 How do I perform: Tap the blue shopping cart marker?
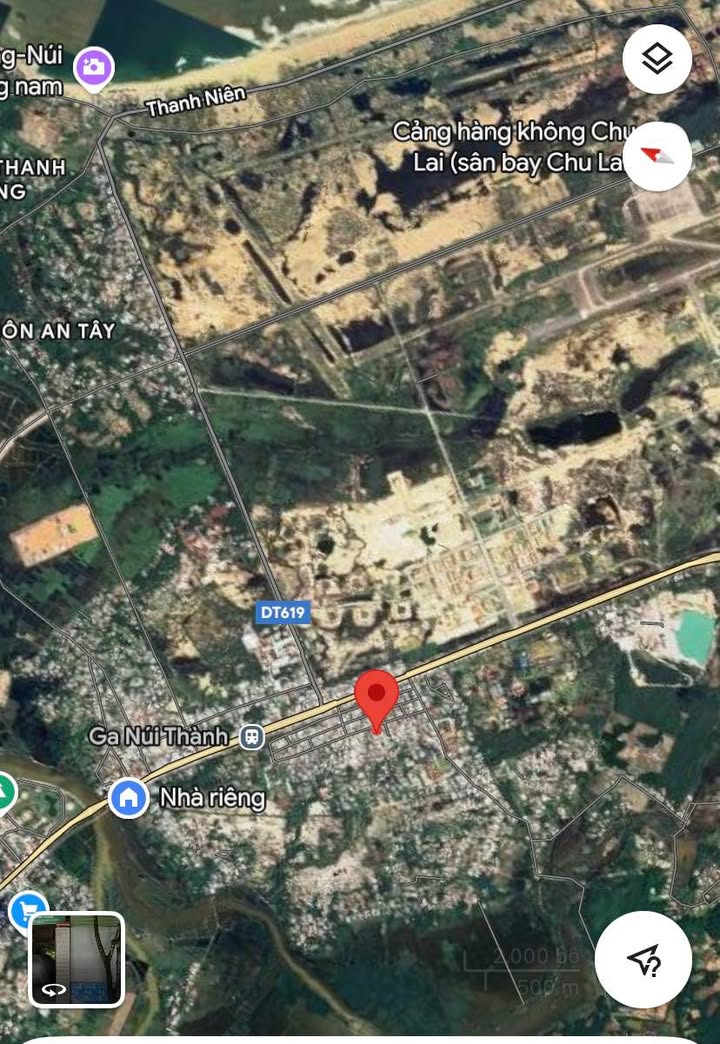(25, 911)
